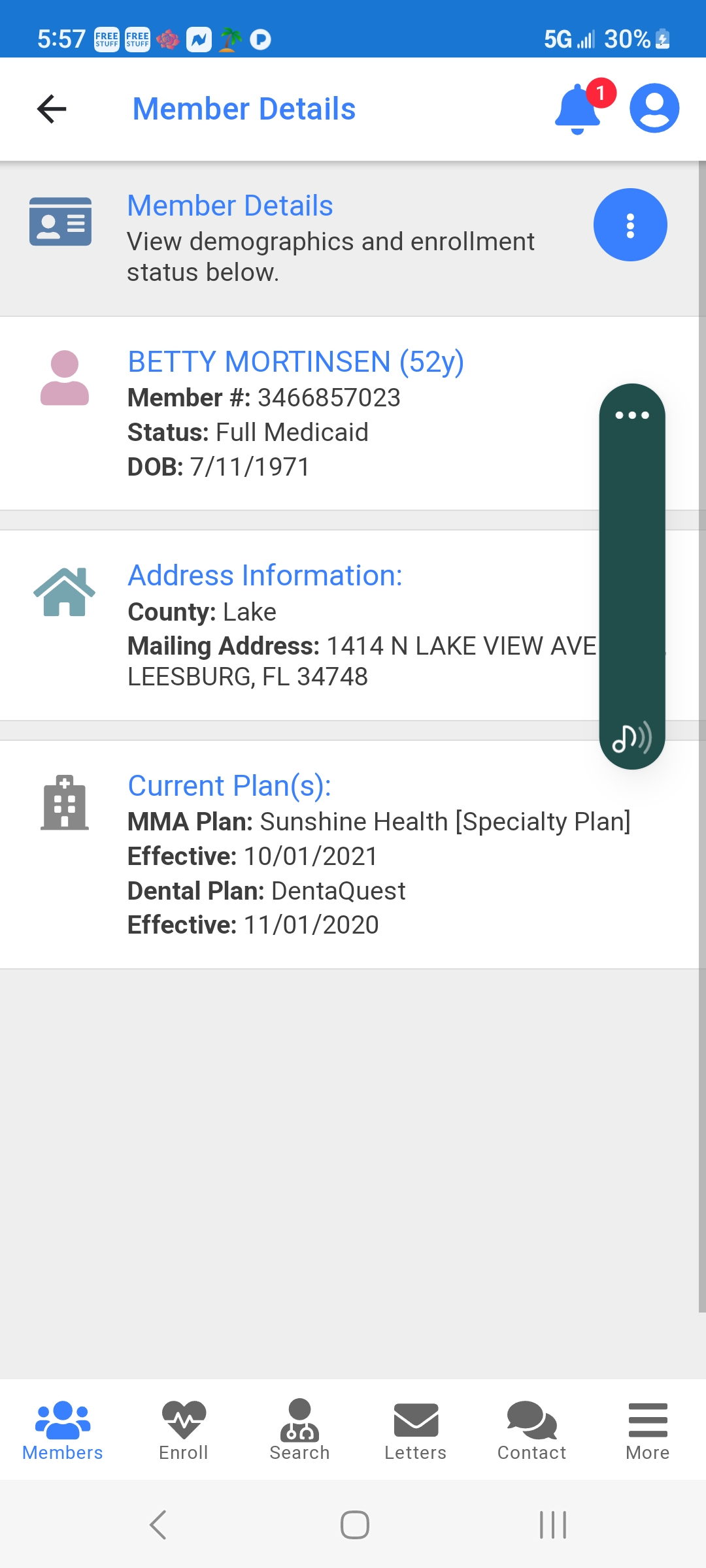The width and height of the screenshot is (706, 1568).
Task: Switch to the Members tab
Action: pyautogui.click(x=63, y=1430)
